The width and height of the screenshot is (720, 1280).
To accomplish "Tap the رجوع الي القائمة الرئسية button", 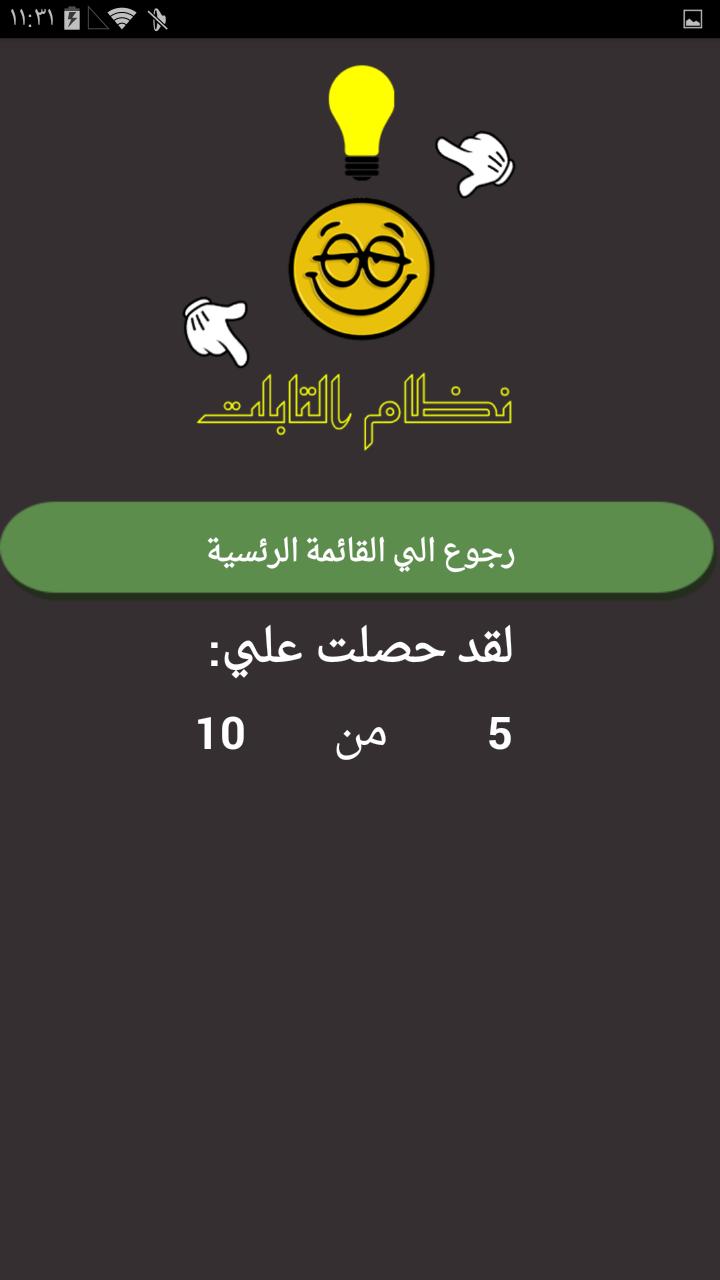I will click(357, 548).
